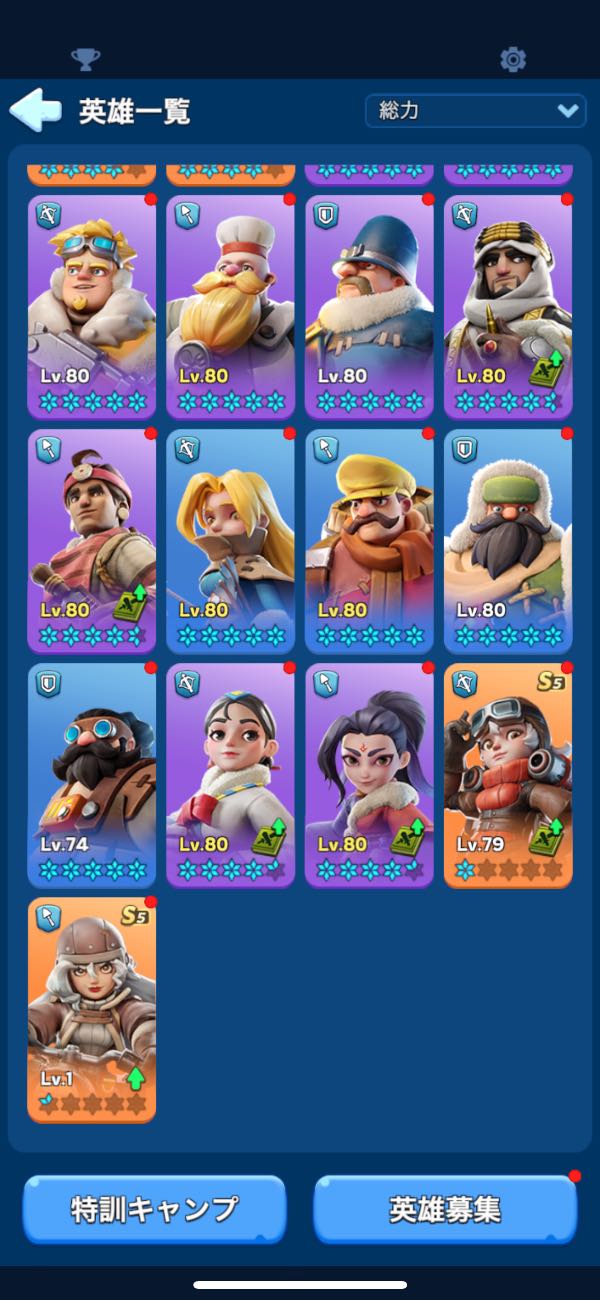Select the chef hero with white hat
This screenshot has width=600, height=1300.
pyautogui.click(x=231, y=305)
